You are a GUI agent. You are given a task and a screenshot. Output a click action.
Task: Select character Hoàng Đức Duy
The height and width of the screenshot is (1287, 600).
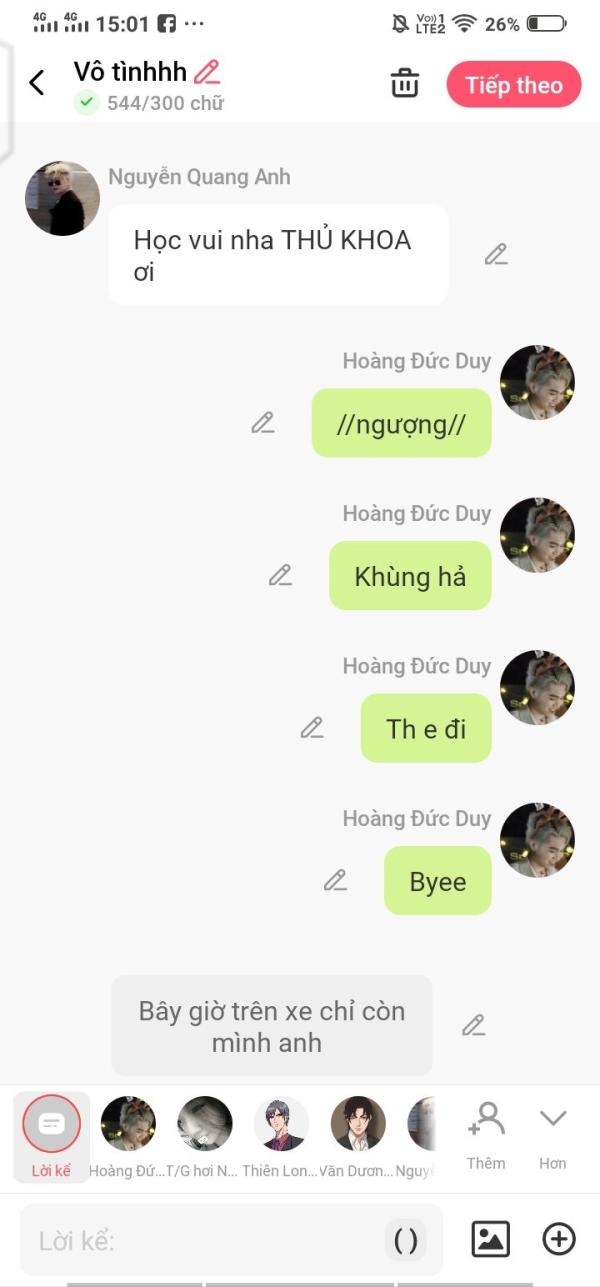[x=128, y=1133]
